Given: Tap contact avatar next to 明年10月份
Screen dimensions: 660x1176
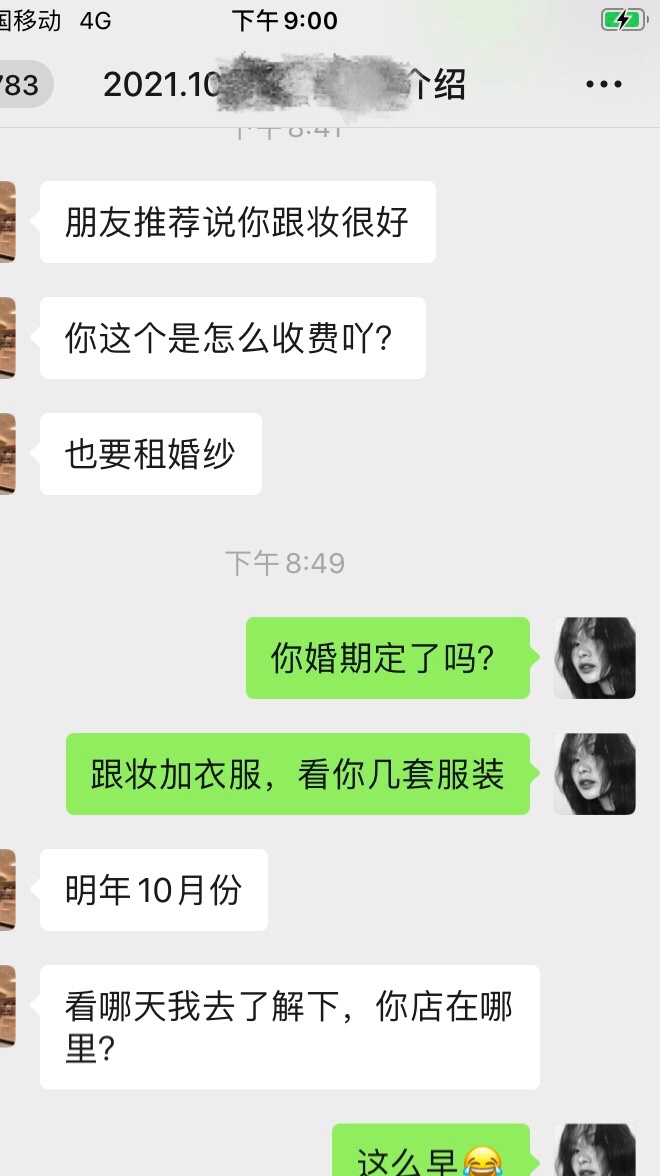Looking at the screenshot, I should [x=7, y=889].
